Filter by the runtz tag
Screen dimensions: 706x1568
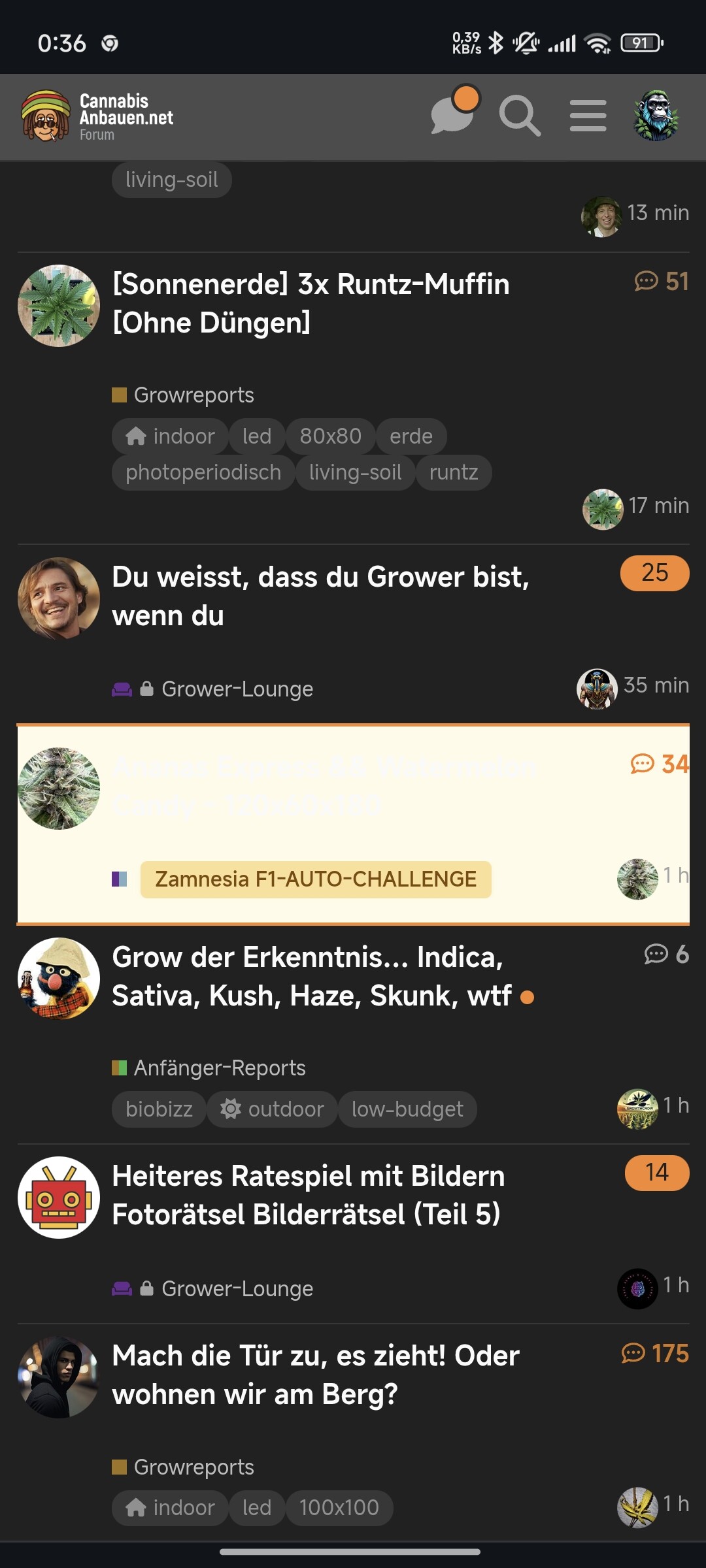pos(454,472)
